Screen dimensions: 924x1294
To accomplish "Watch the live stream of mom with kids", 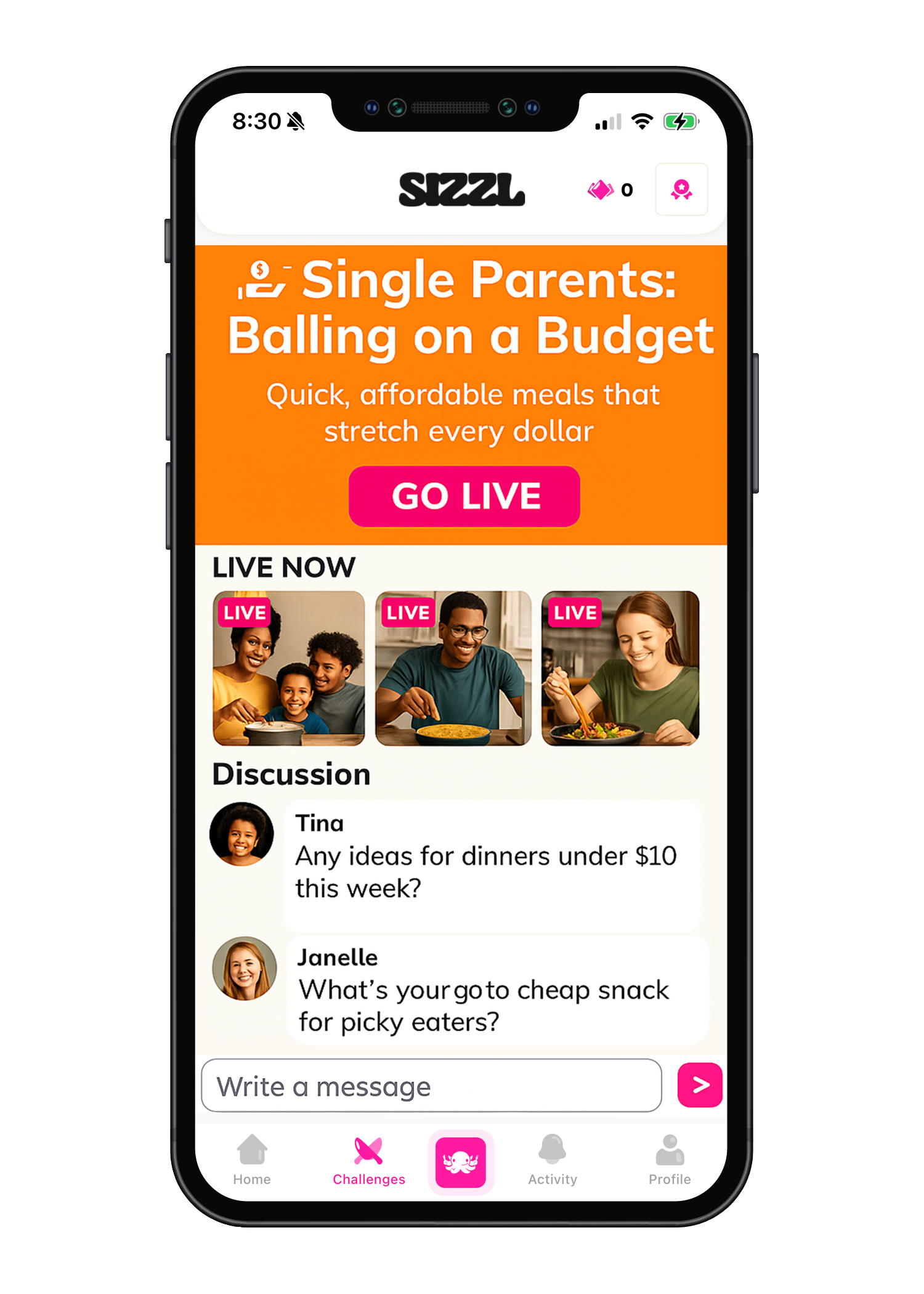I will [288, 668].
